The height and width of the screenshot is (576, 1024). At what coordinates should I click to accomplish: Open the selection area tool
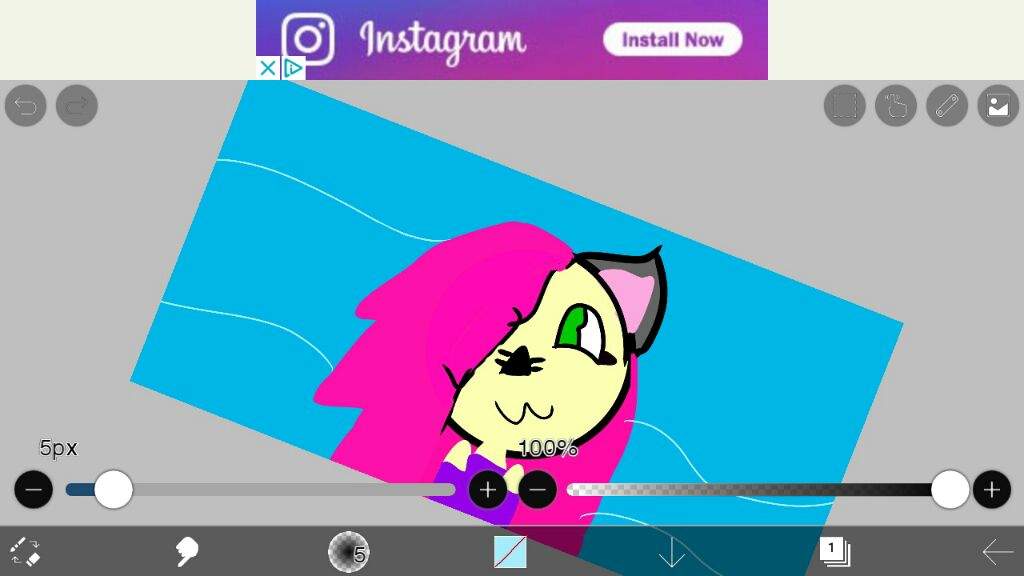click(845, 105)
